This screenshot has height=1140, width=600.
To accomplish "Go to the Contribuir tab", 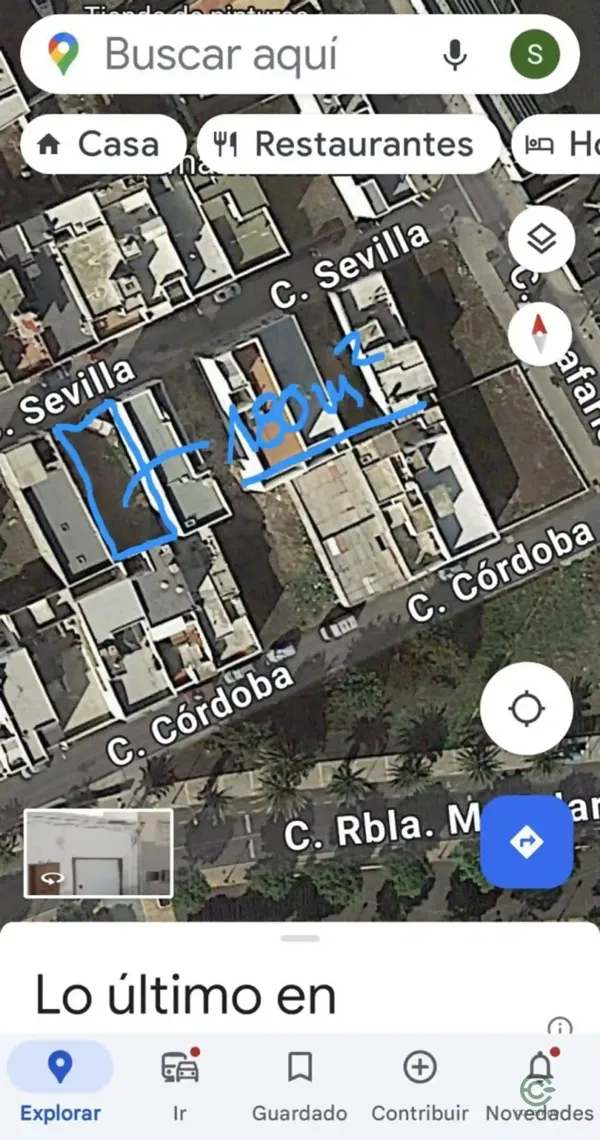I will [x=419, y=1084].
